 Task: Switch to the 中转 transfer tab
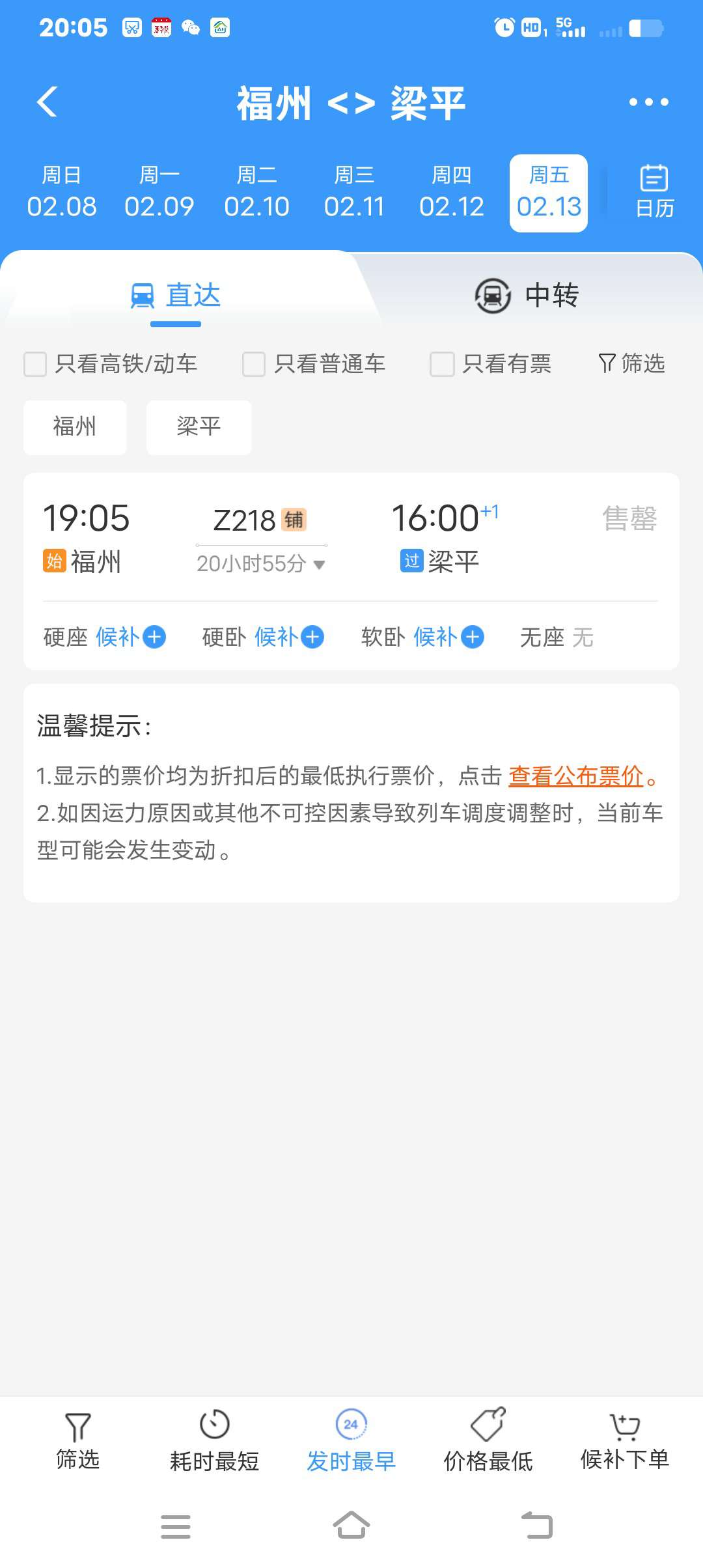coord(527,296)
